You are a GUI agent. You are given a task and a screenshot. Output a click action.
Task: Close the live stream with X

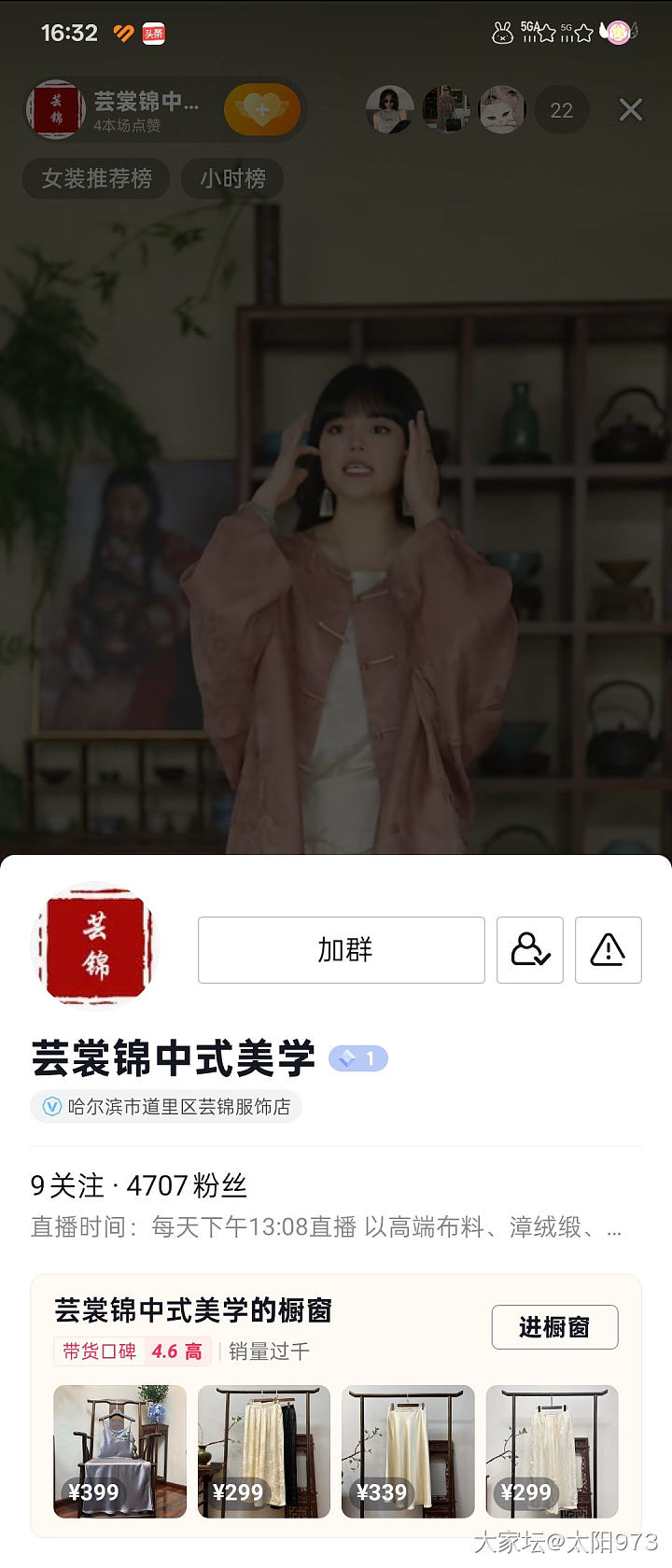[x=631, y=110]
